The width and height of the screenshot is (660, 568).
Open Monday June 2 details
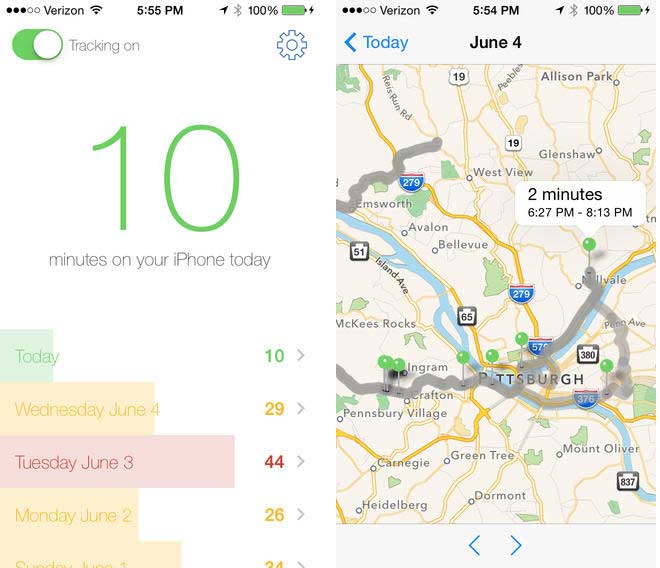click(x=160, y=515)
